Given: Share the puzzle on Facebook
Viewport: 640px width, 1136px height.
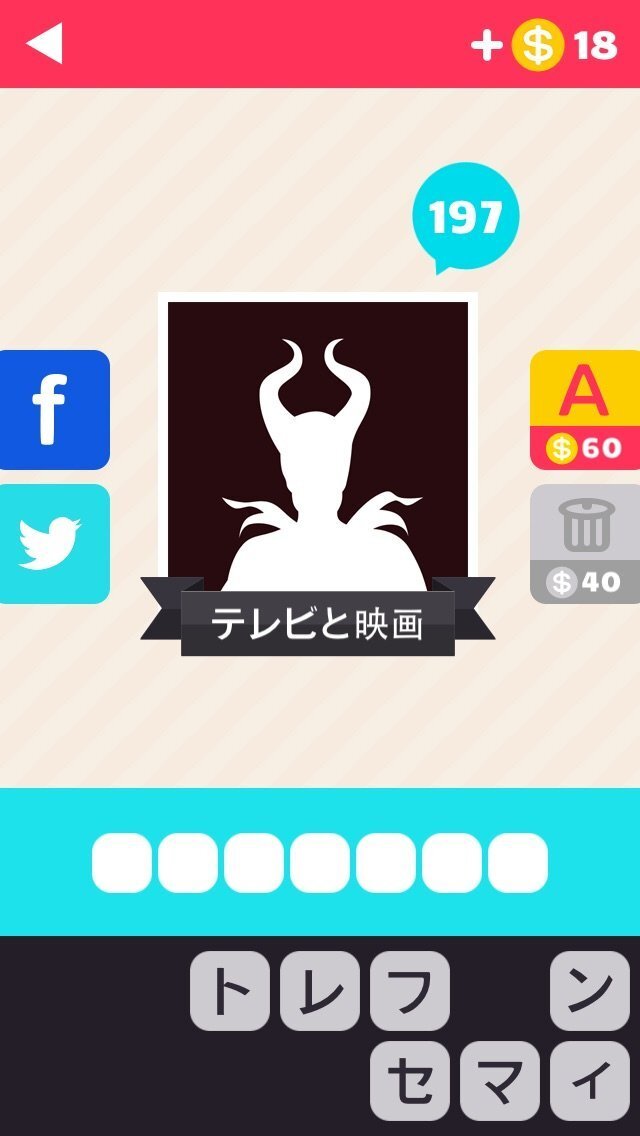Looking at the screenshot, I should click(x=52, y=410).
